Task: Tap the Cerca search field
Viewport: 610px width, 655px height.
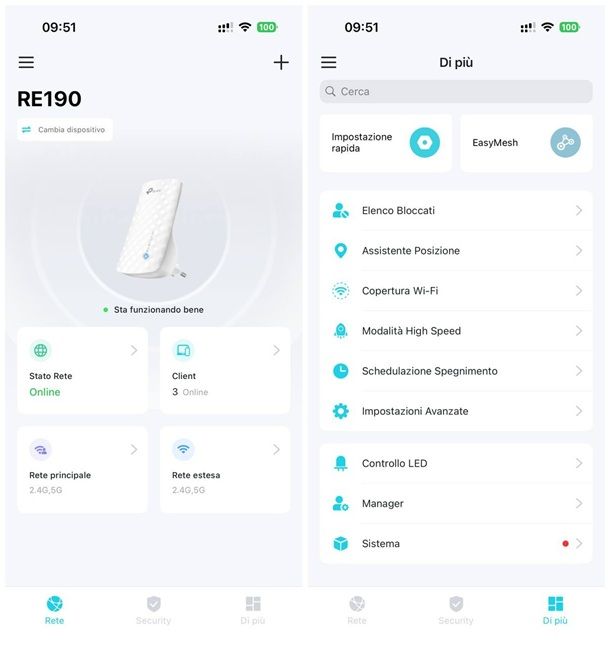Action: tap(456, 91)
